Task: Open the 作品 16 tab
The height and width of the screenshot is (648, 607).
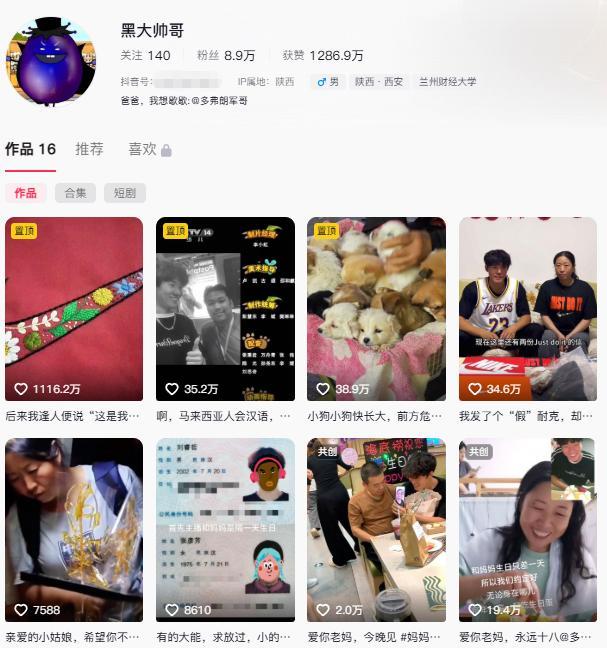Action: click(30, 149)
